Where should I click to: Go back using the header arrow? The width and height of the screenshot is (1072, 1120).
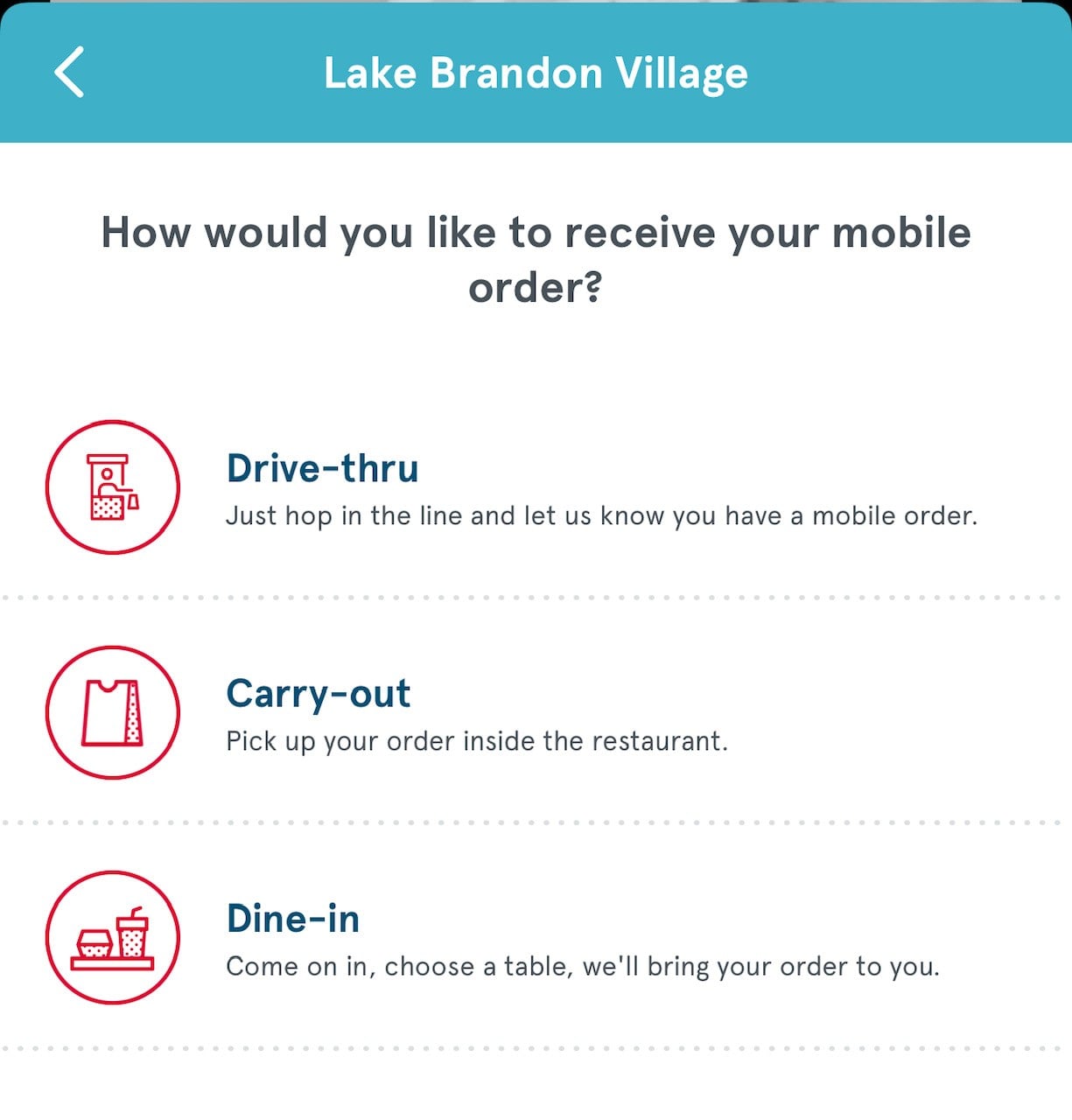(69, 72)
